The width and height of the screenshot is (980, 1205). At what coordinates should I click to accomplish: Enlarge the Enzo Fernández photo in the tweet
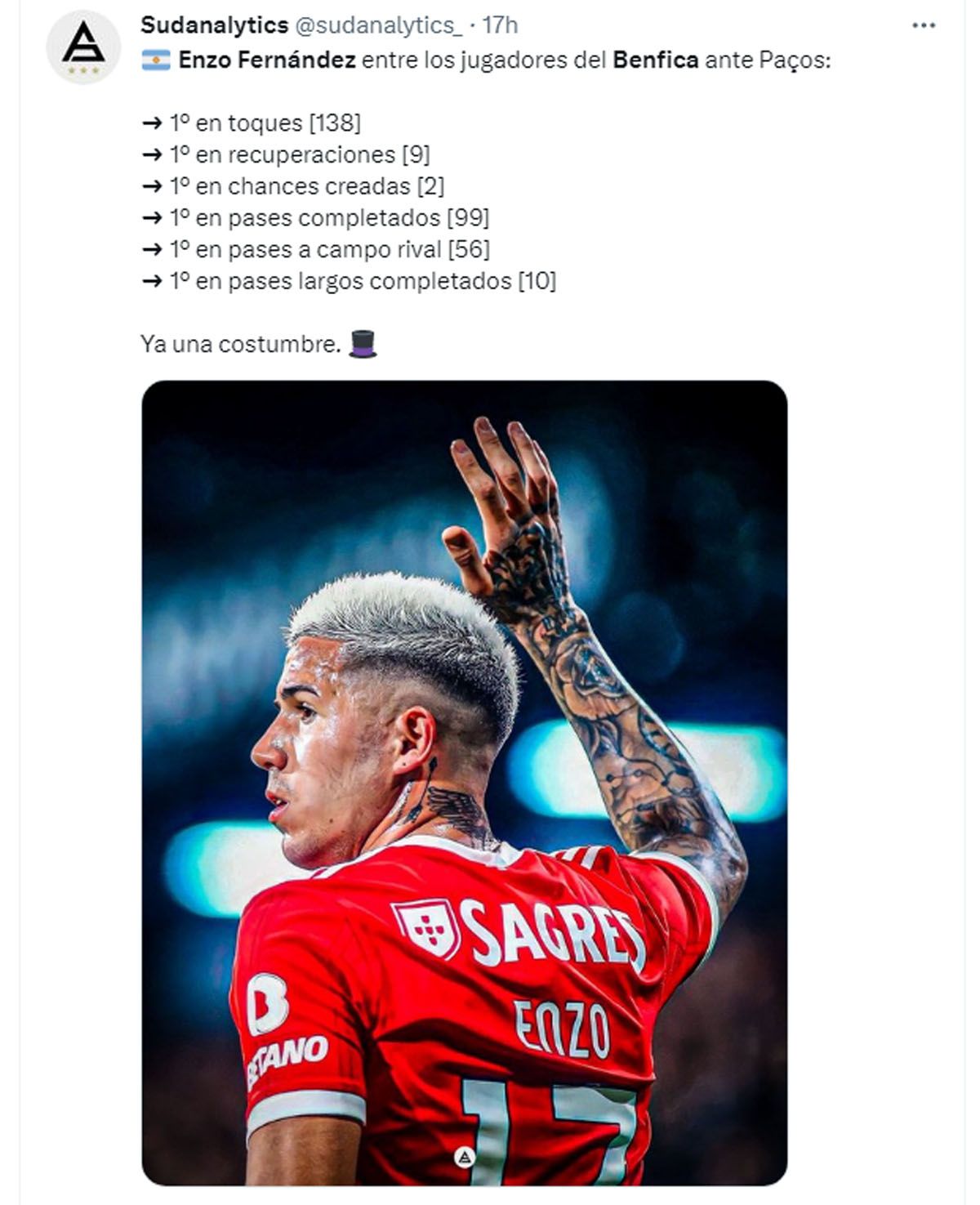(464, 782)
